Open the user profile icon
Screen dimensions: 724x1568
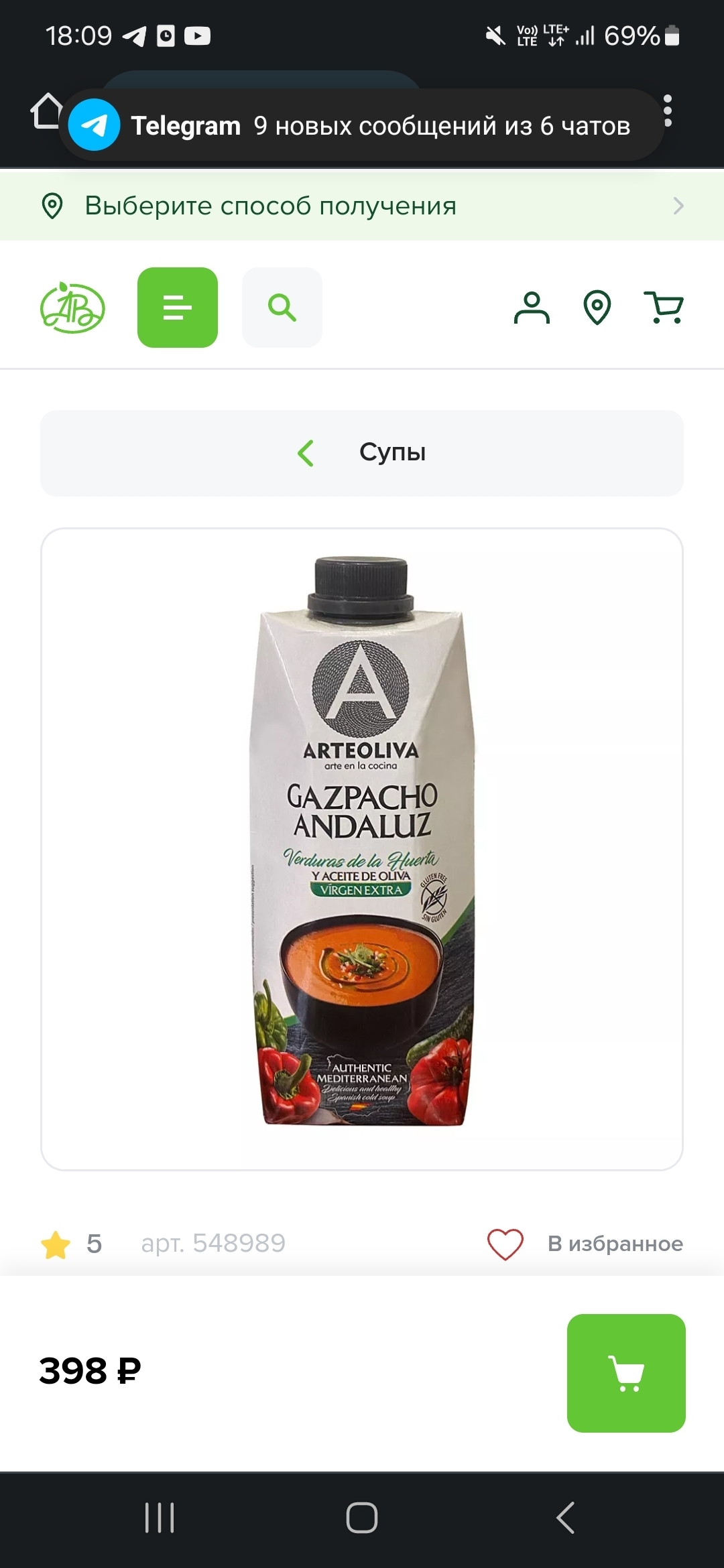pos(532,308)
